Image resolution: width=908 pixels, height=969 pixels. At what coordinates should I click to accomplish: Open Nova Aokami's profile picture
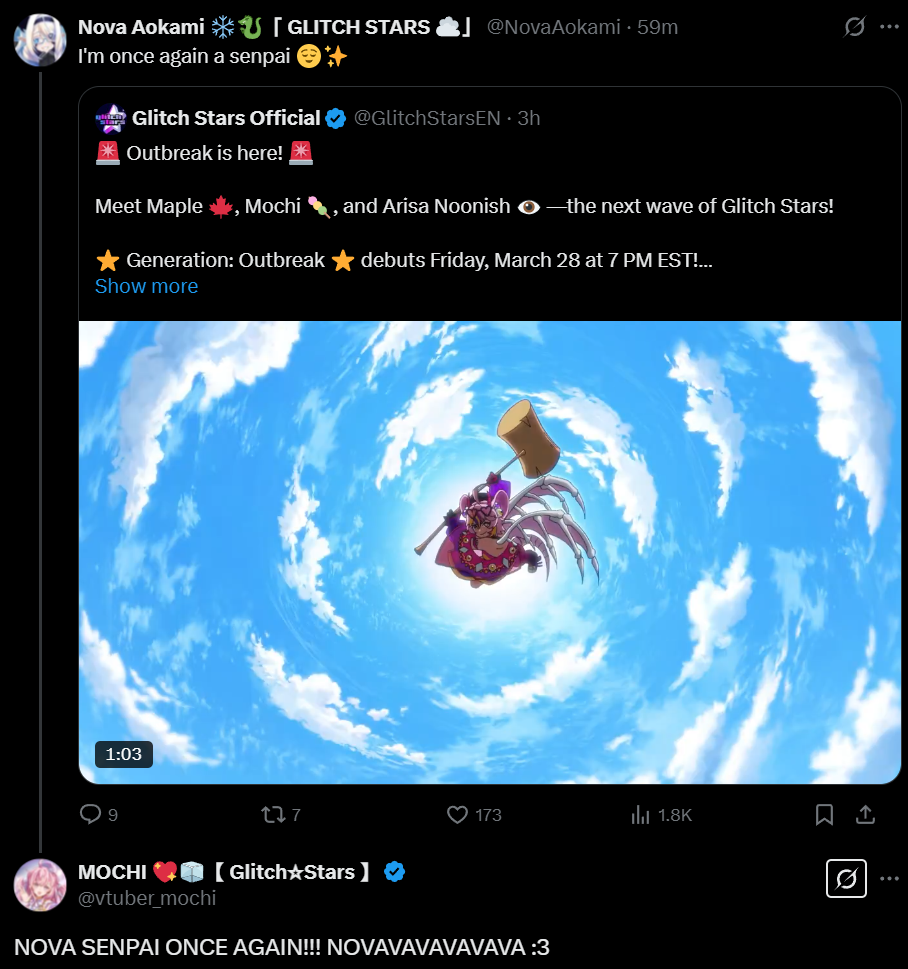point(40,40)
